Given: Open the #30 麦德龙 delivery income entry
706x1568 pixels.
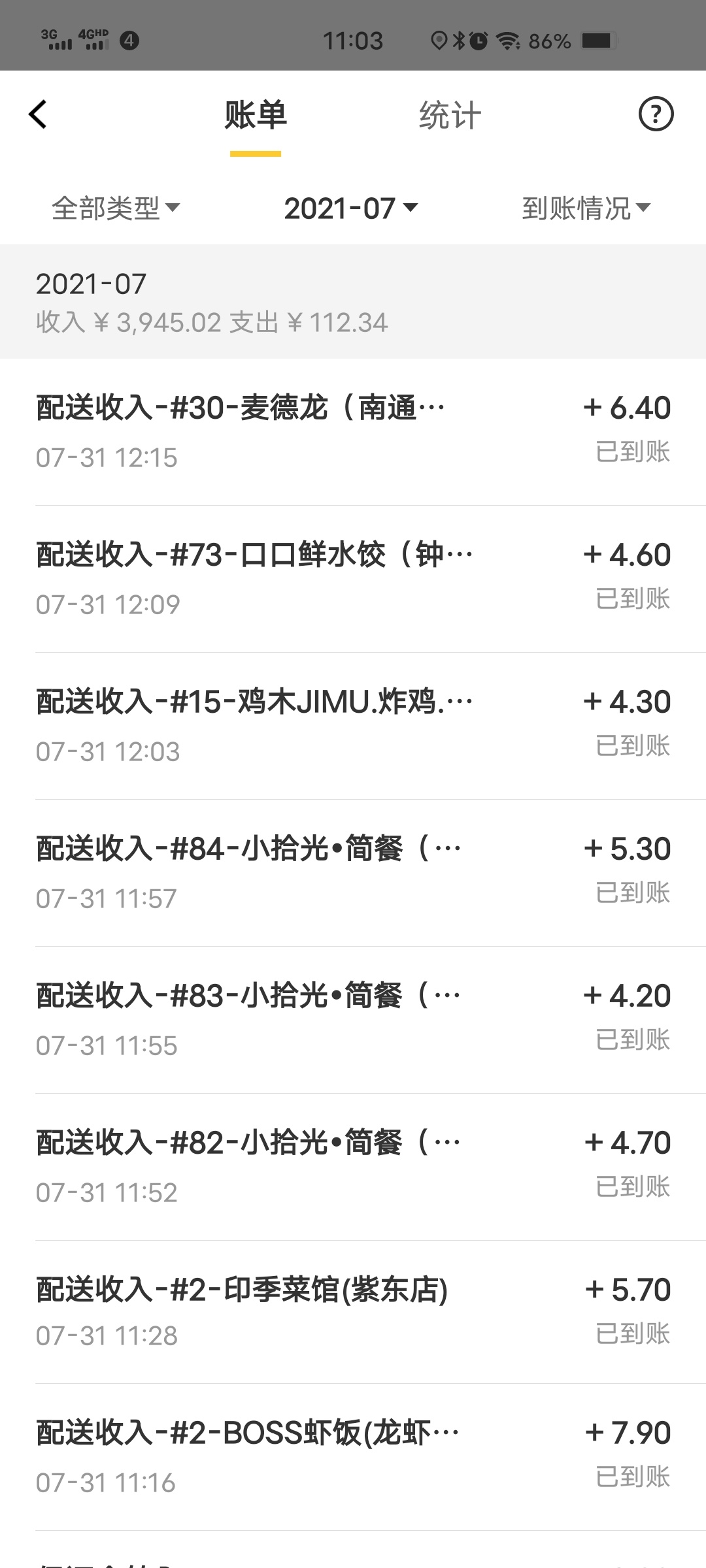Looking at the screenshot, I should (x=353, y=431).
